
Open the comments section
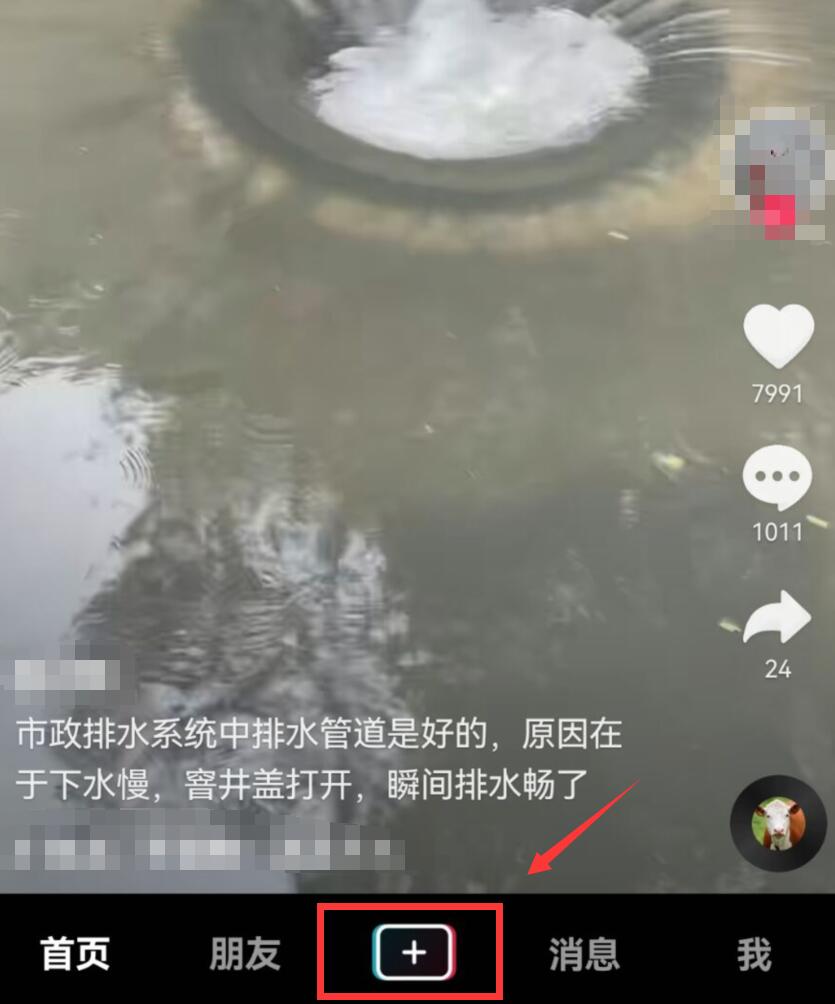click(777, 477)
